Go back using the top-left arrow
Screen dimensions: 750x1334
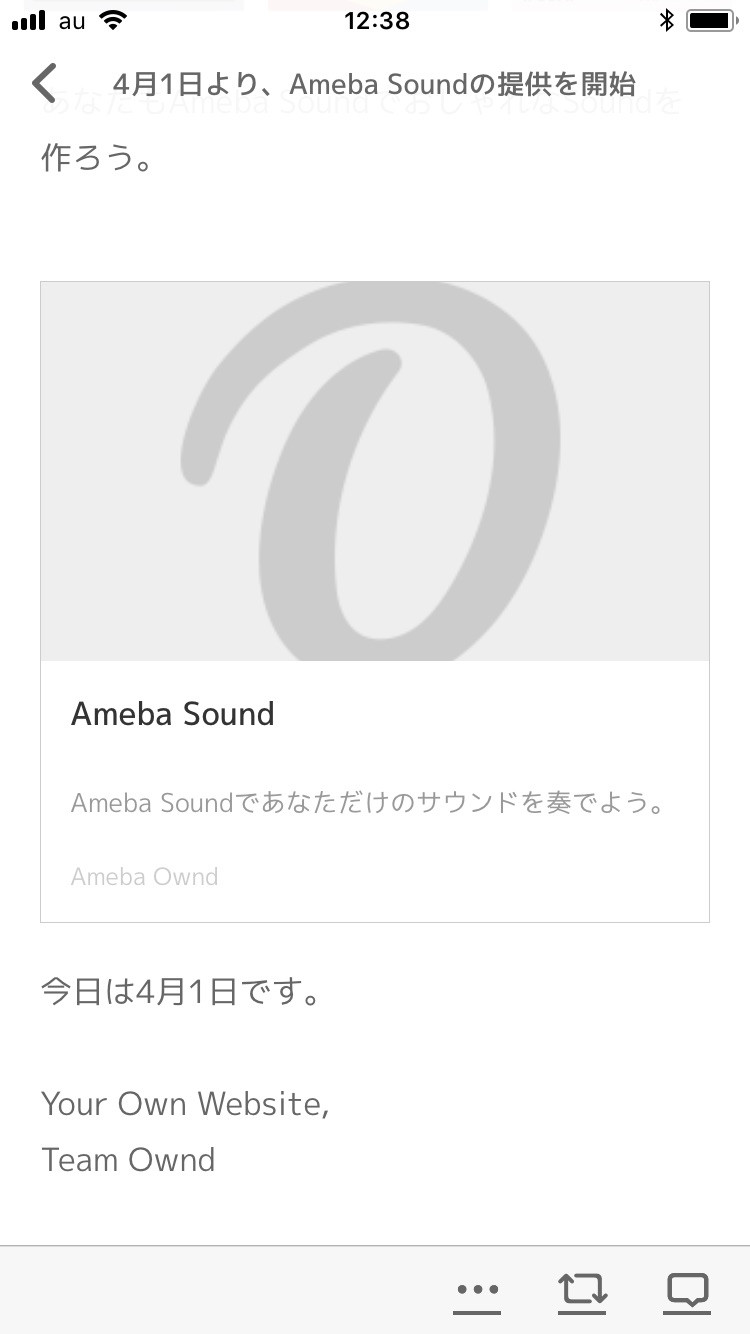coord(44,83)
